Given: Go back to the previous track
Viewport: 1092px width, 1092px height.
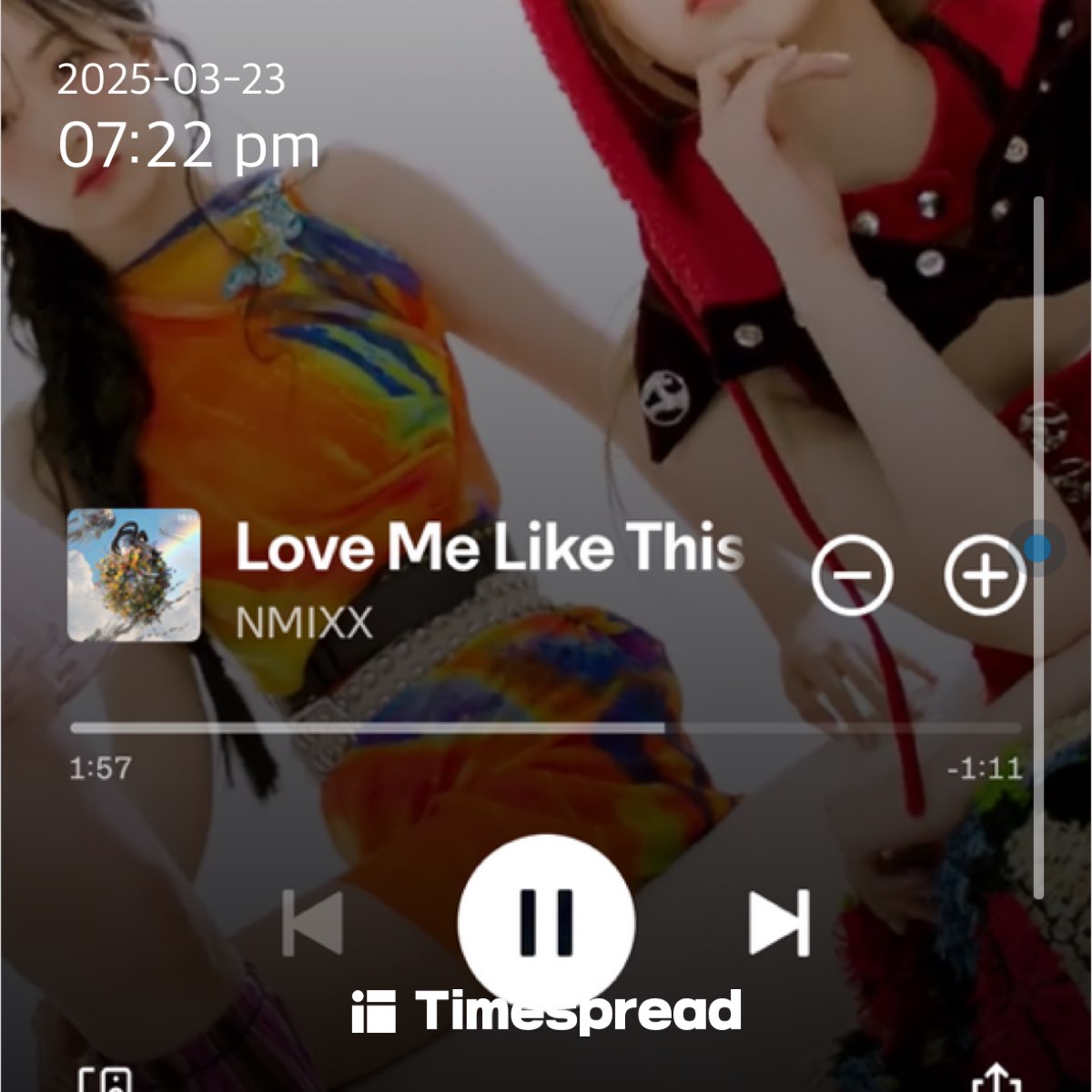Looking at the screenshot, I should coord(313,923).
